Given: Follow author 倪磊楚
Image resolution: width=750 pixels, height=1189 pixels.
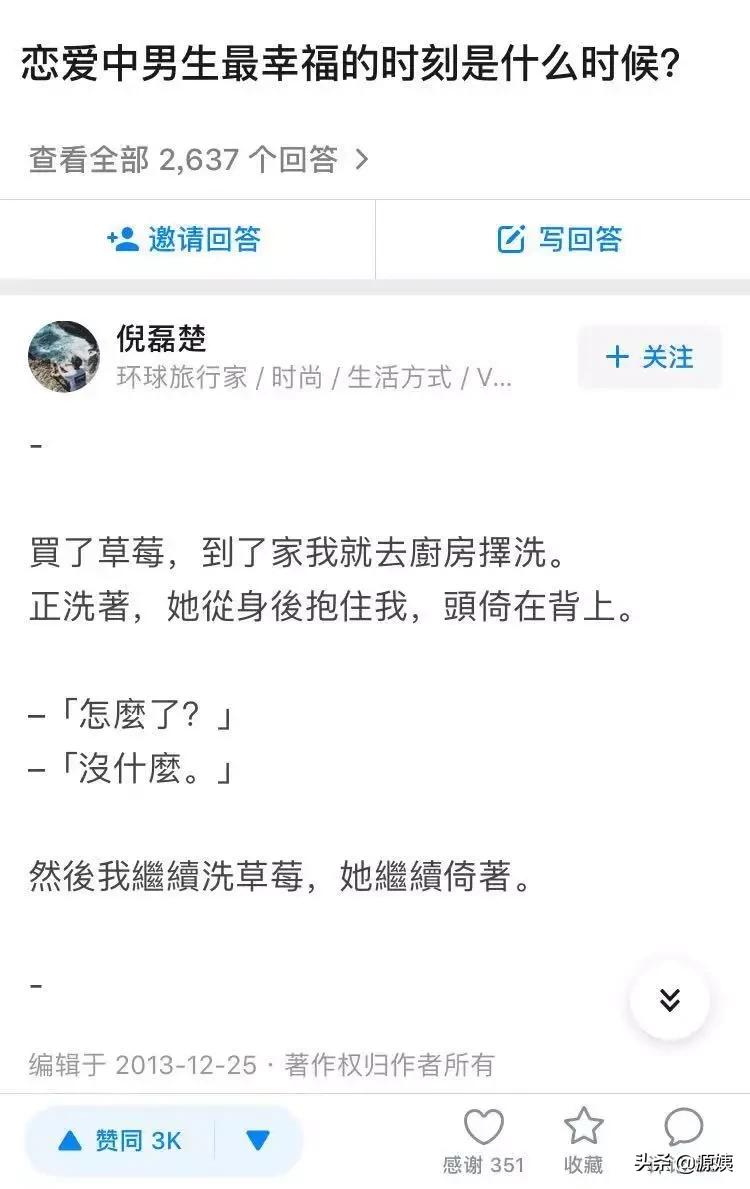Looking at the screenshot, I should (x=648, y=356).
